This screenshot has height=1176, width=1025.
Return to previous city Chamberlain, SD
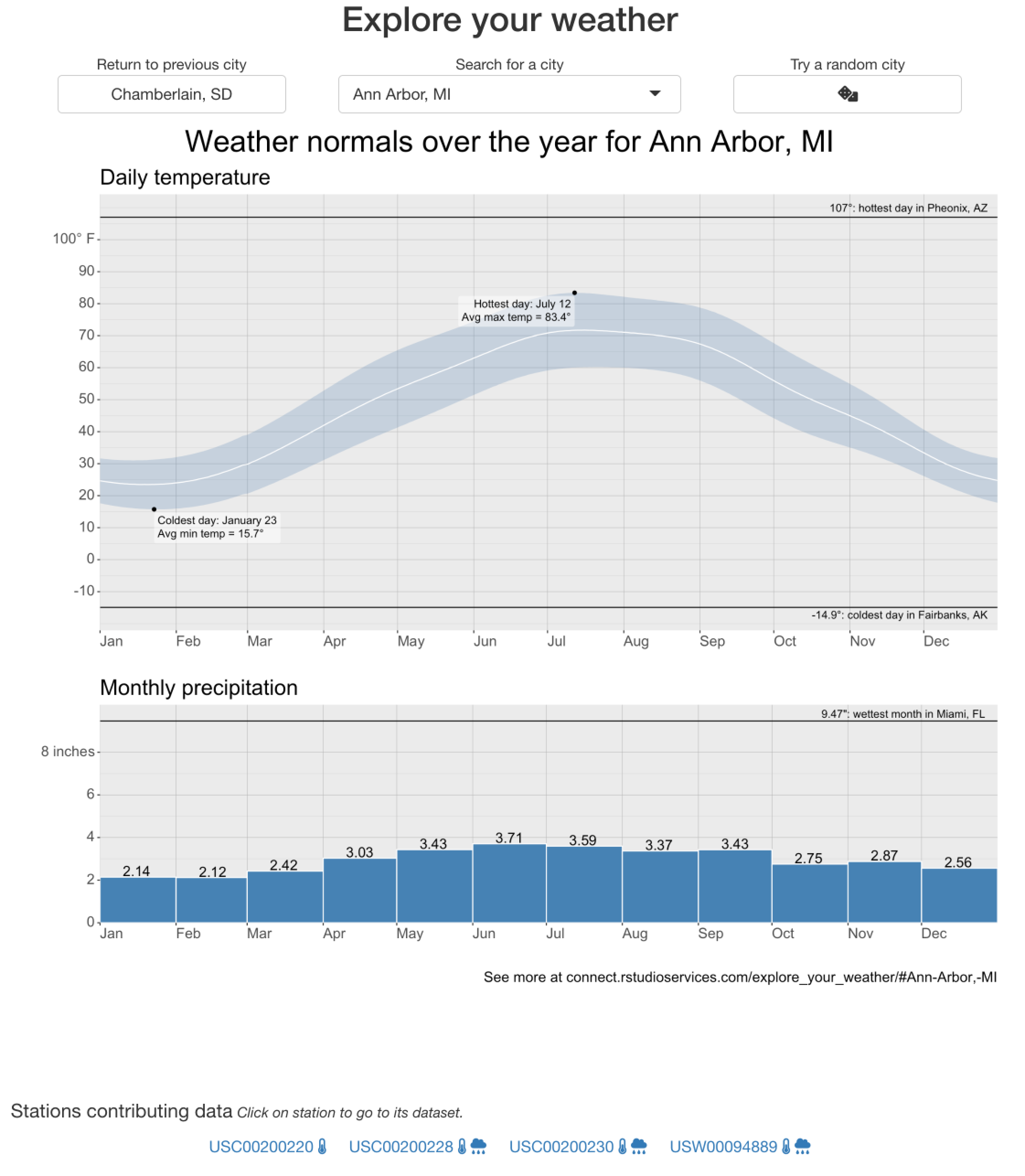(171, 94)
